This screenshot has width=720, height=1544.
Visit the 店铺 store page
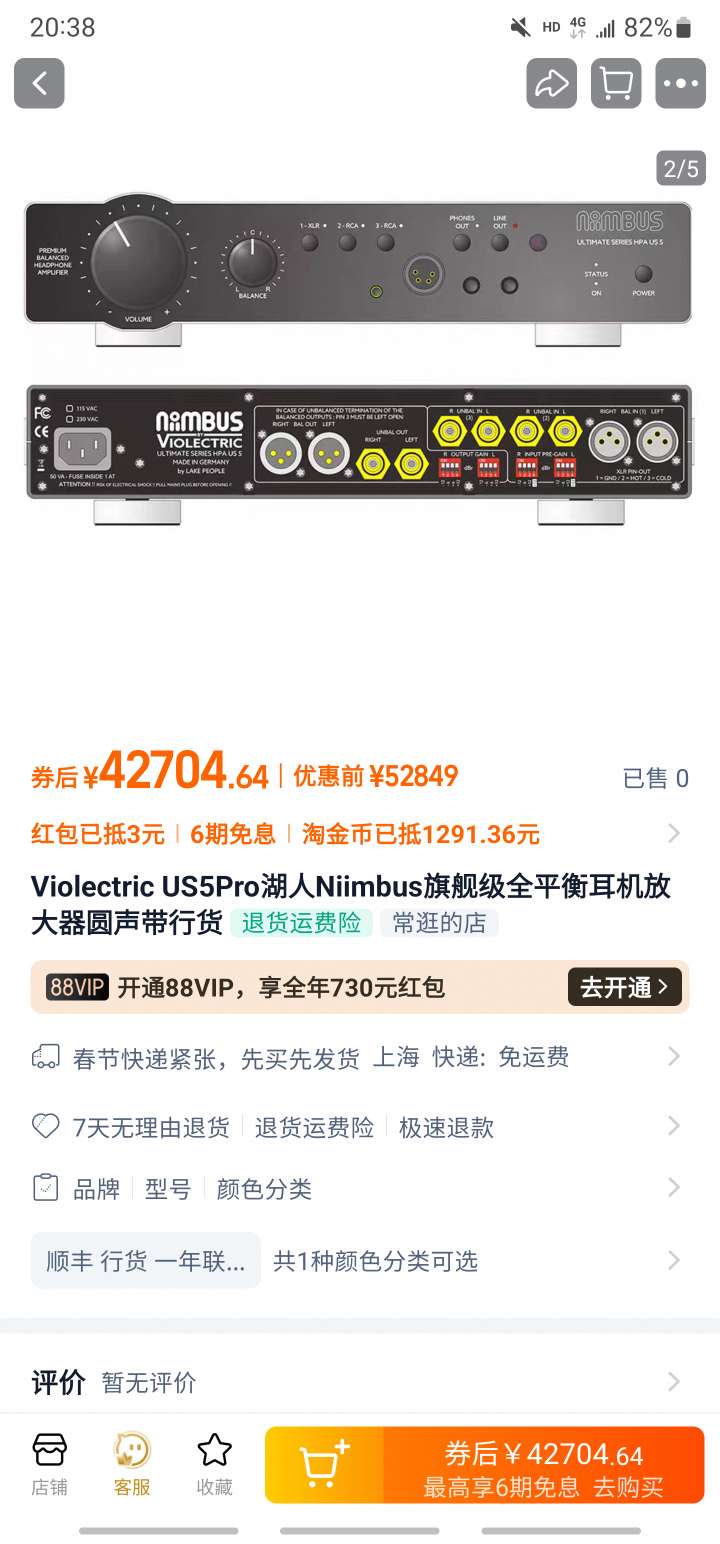tap(50, 1463)
